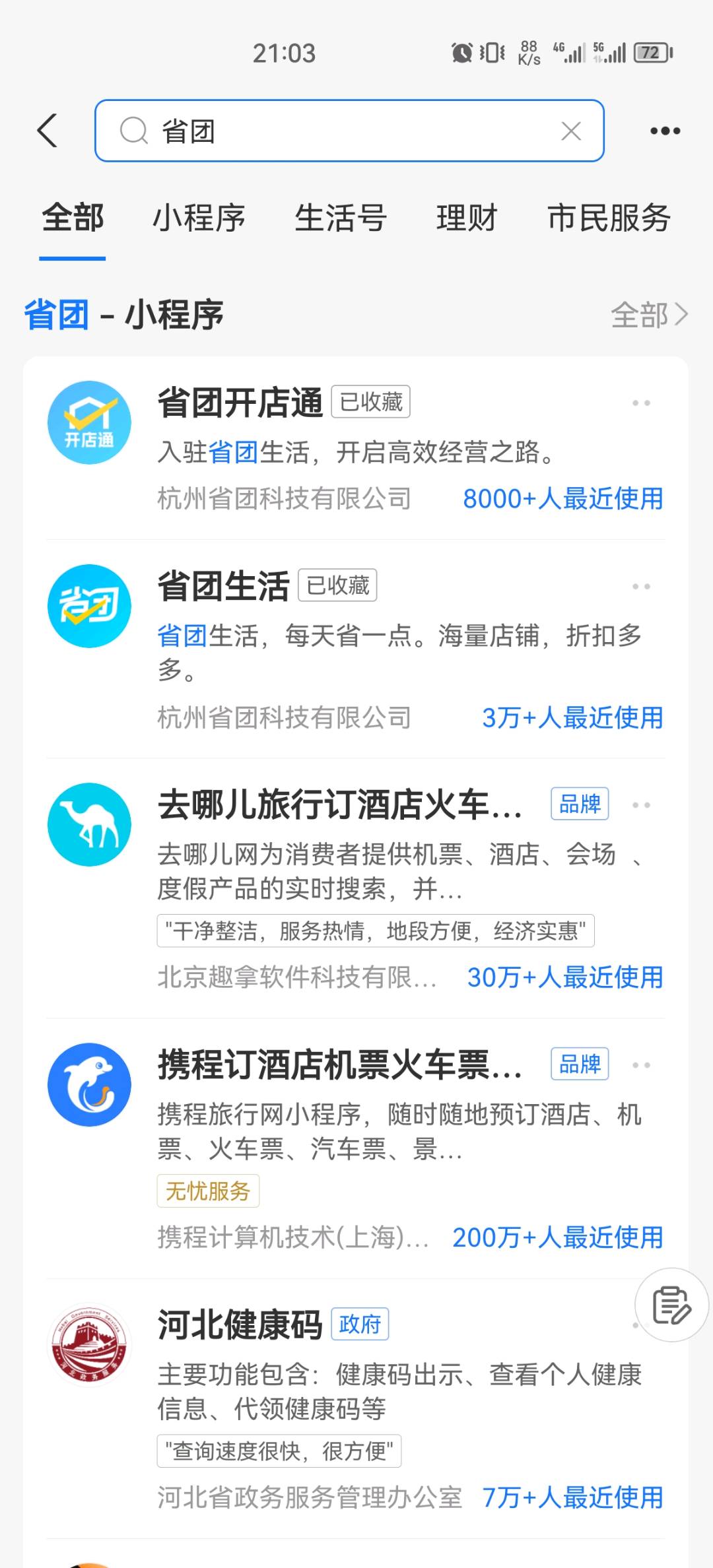Tap the floating feedback note button
713x1568 pixels.
pos(671,1305)
